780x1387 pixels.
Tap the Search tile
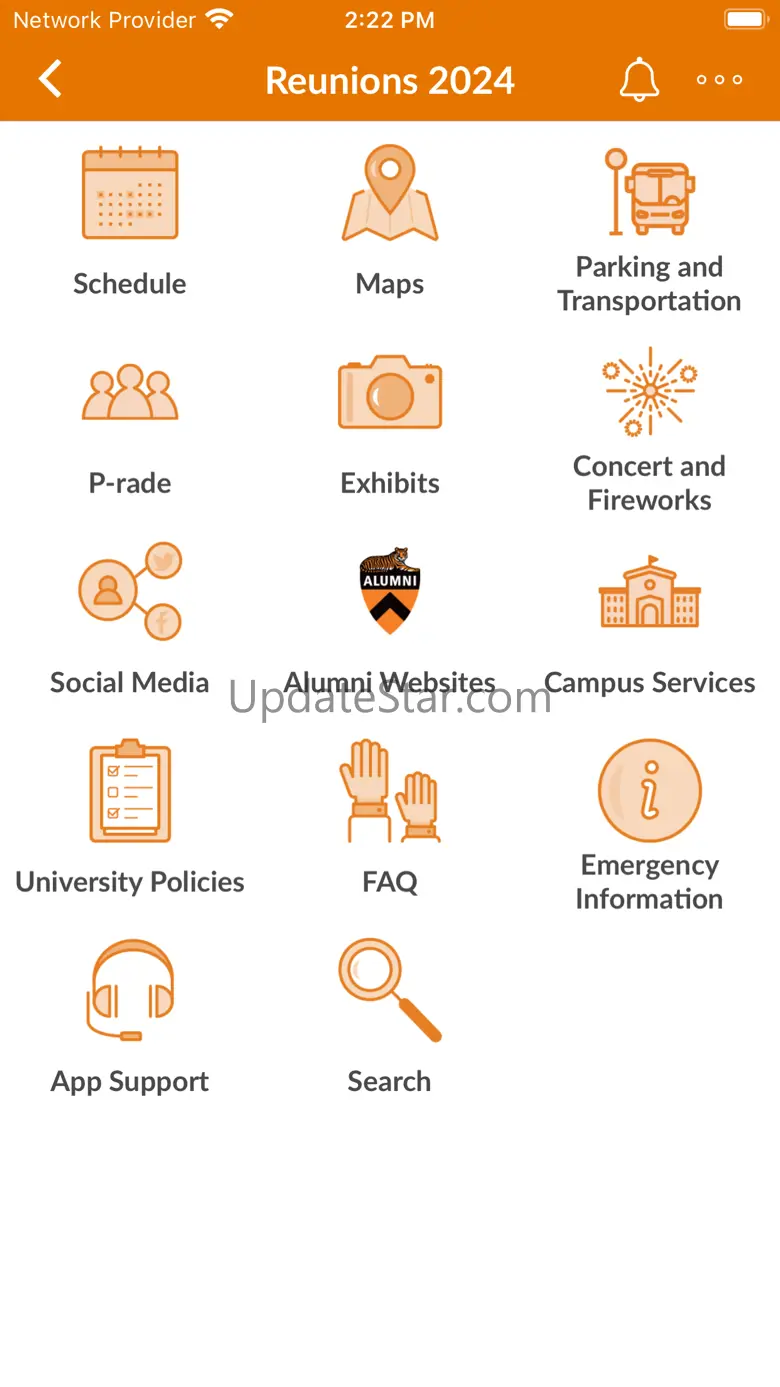390,1017
